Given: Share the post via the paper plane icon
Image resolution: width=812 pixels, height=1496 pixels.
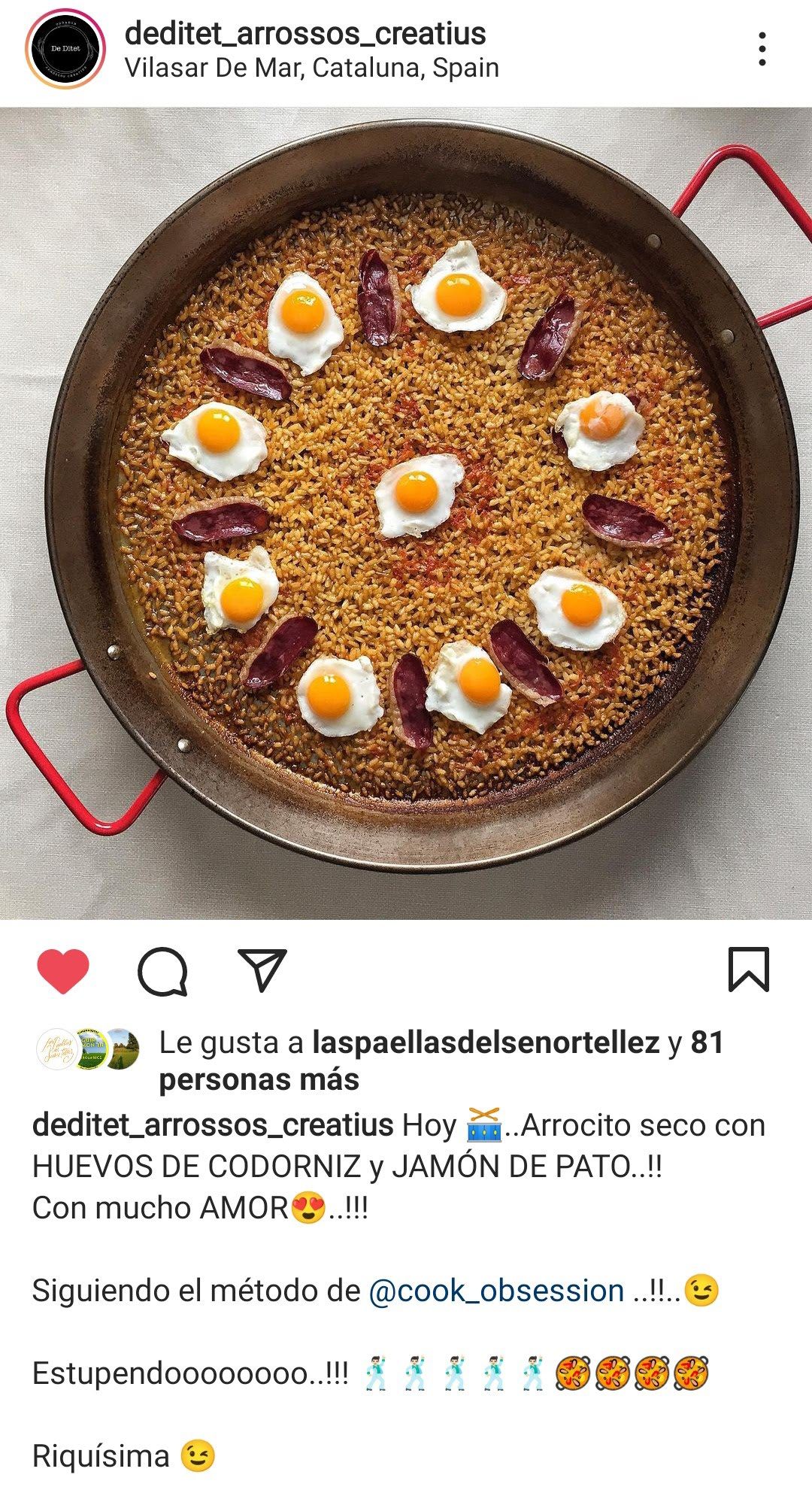Looking at the screenshot, I should tap(262, 970).
